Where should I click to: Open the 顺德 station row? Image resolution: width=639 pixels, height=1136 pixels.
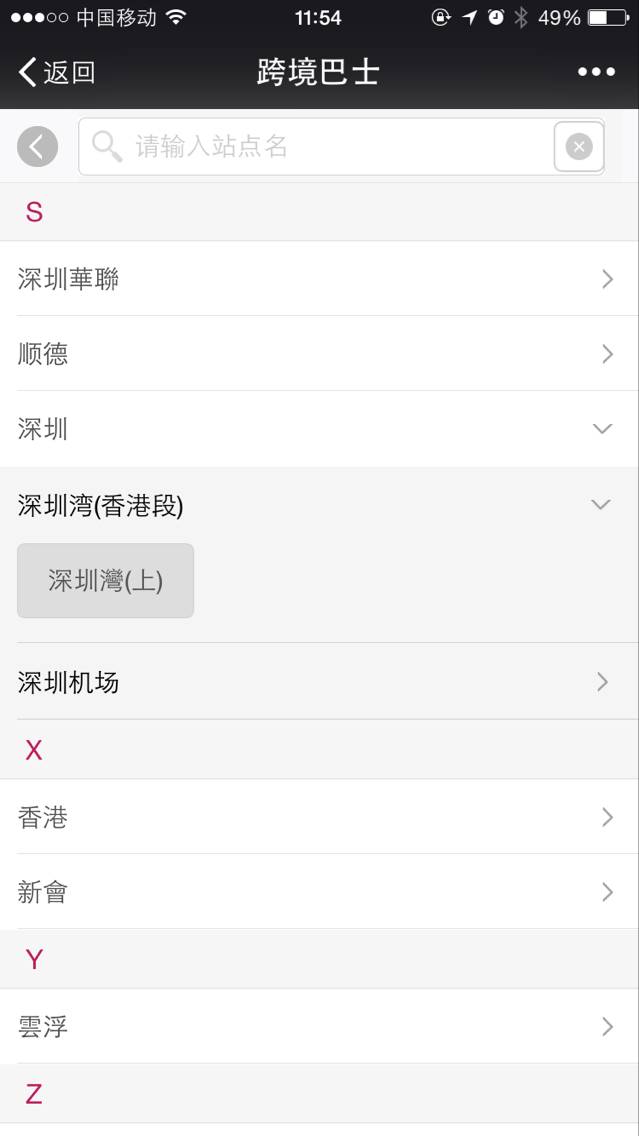pos(320,354)
